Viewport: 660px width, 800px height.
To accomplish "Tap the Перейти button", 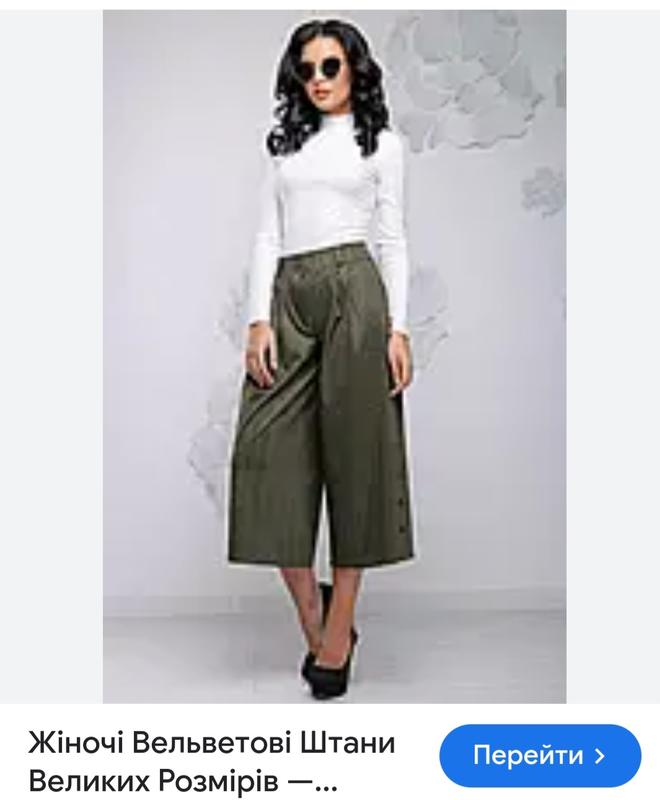I will pyautogui.click(x=540, y=754).
